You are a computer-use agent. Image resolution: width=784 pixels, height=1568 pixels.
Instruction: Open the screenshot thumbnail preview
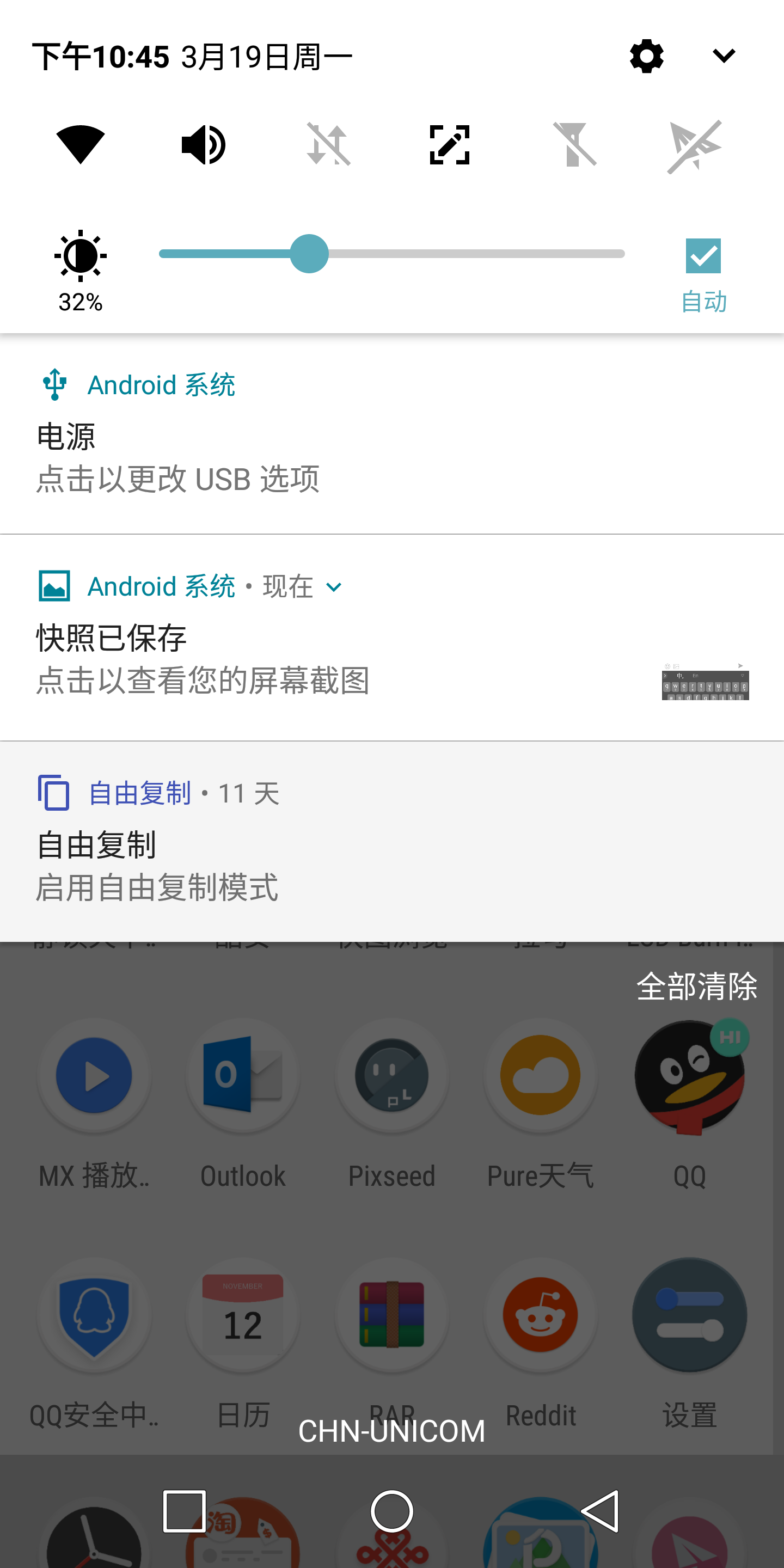[705, 685]
